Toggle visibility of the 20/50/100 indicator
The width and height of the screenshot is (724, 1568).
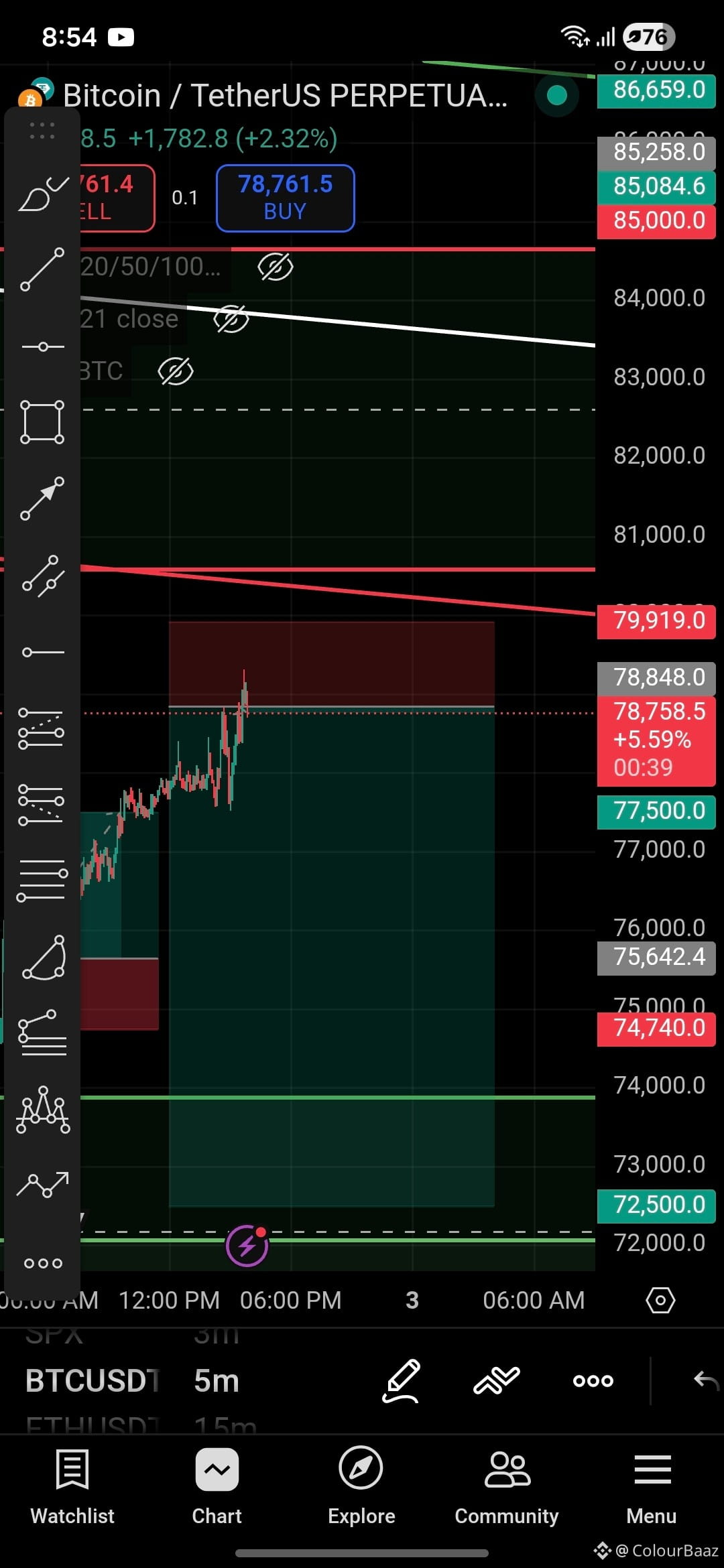pyautogui.click(x=275, y=267)
